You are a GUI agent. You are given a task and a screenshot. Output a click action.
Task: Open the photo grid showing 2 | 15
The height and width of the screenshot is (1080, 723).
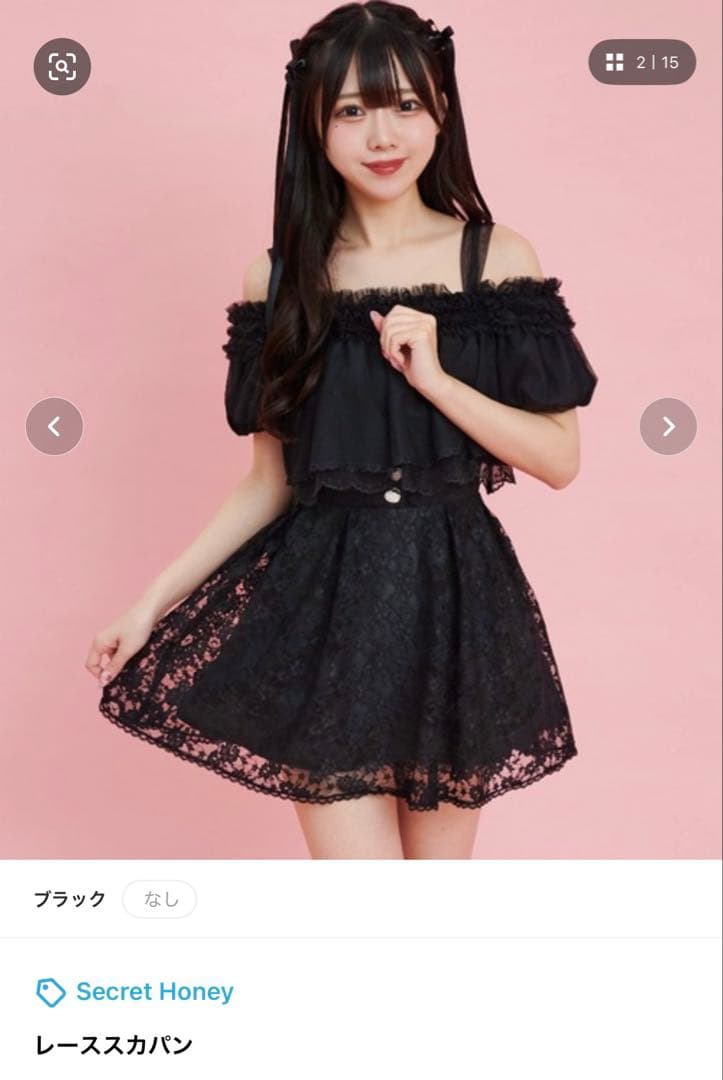642,62
